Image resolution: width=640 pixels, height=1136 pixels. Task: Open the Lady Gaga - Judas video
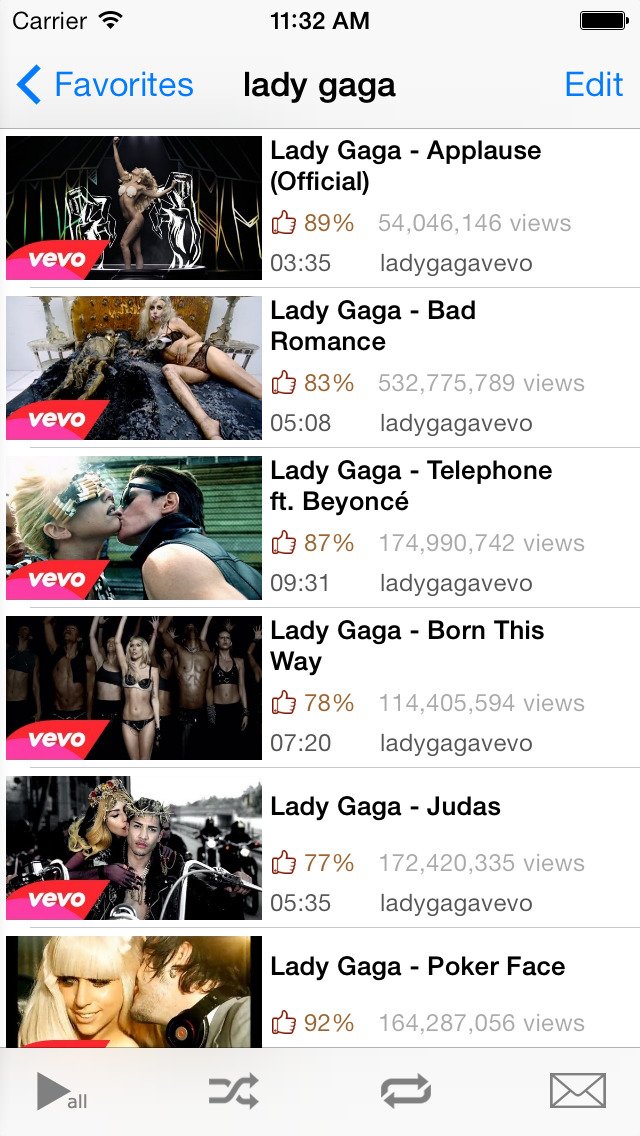(x=320, y=848)
